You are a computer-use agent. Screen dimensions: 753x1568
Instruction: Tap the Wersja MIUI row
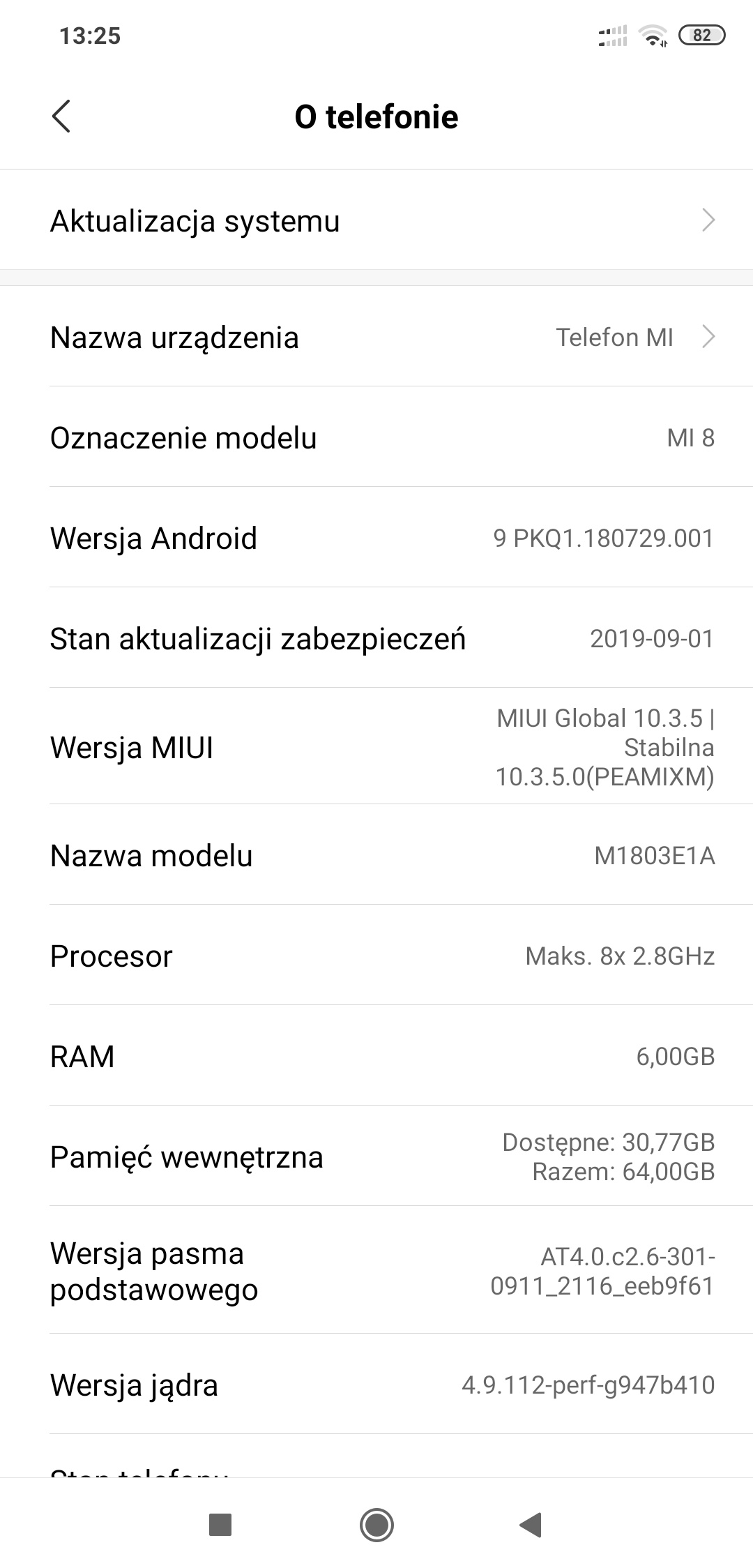click(376, 747)
